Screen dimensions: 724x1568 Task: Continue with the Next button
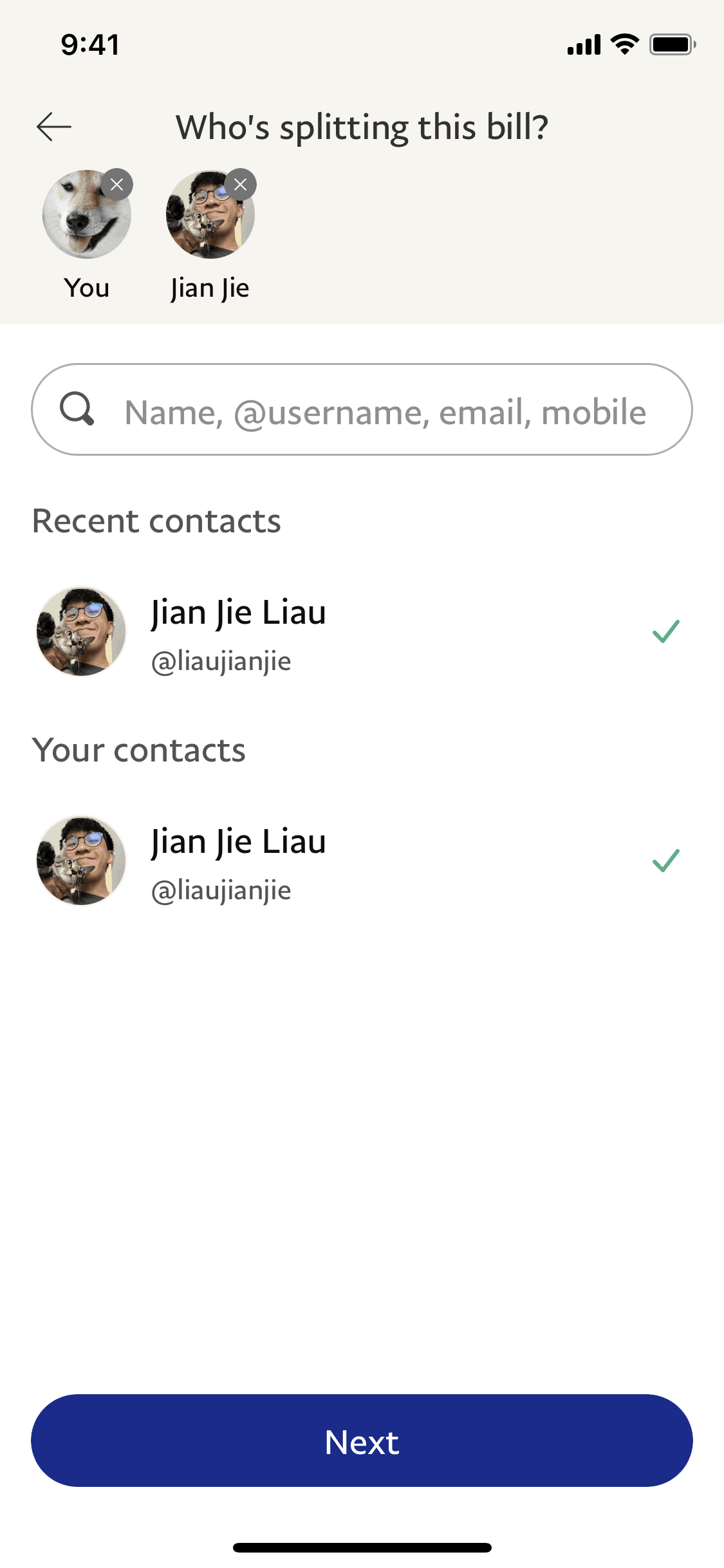[x=362, y=1441]
